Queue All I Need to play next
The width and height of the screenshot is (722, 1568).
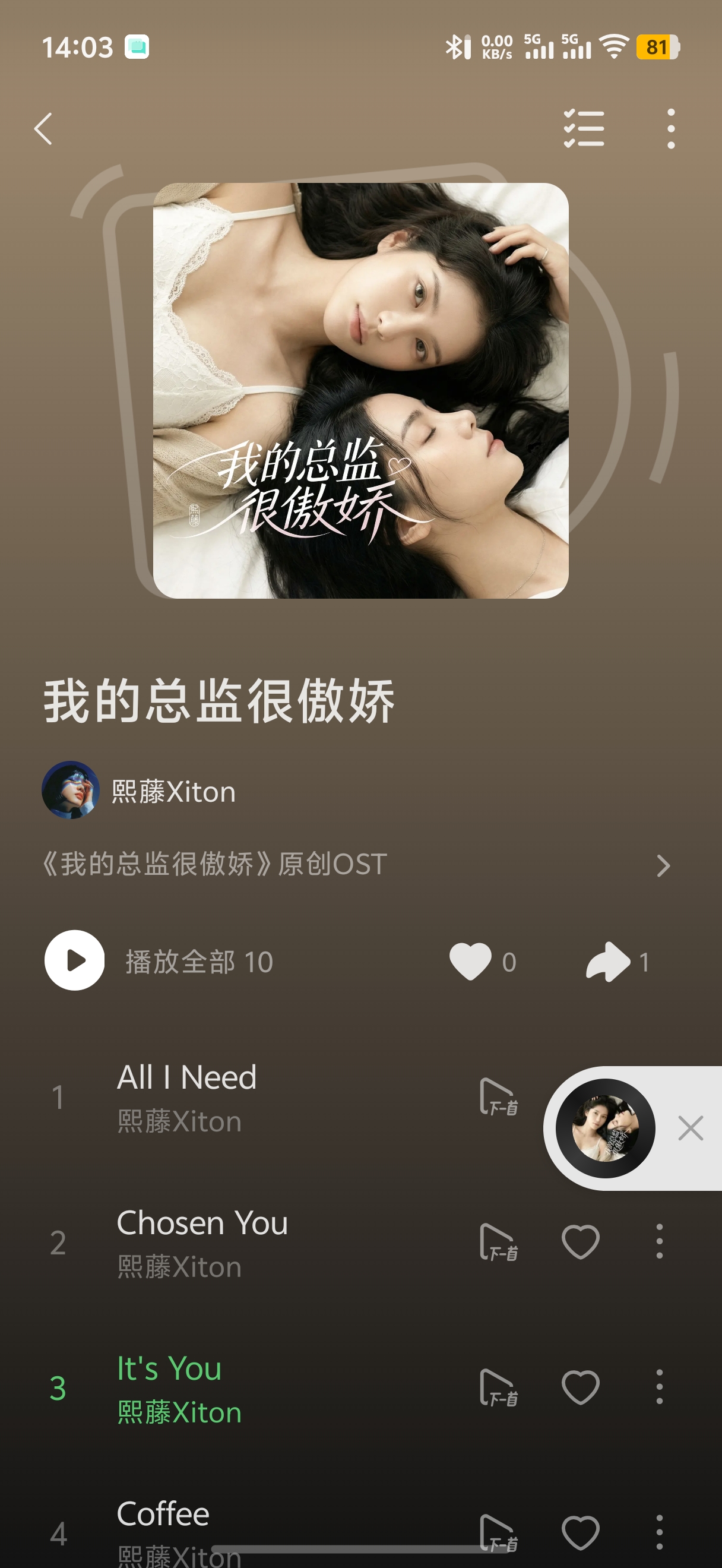[499, 1097]
